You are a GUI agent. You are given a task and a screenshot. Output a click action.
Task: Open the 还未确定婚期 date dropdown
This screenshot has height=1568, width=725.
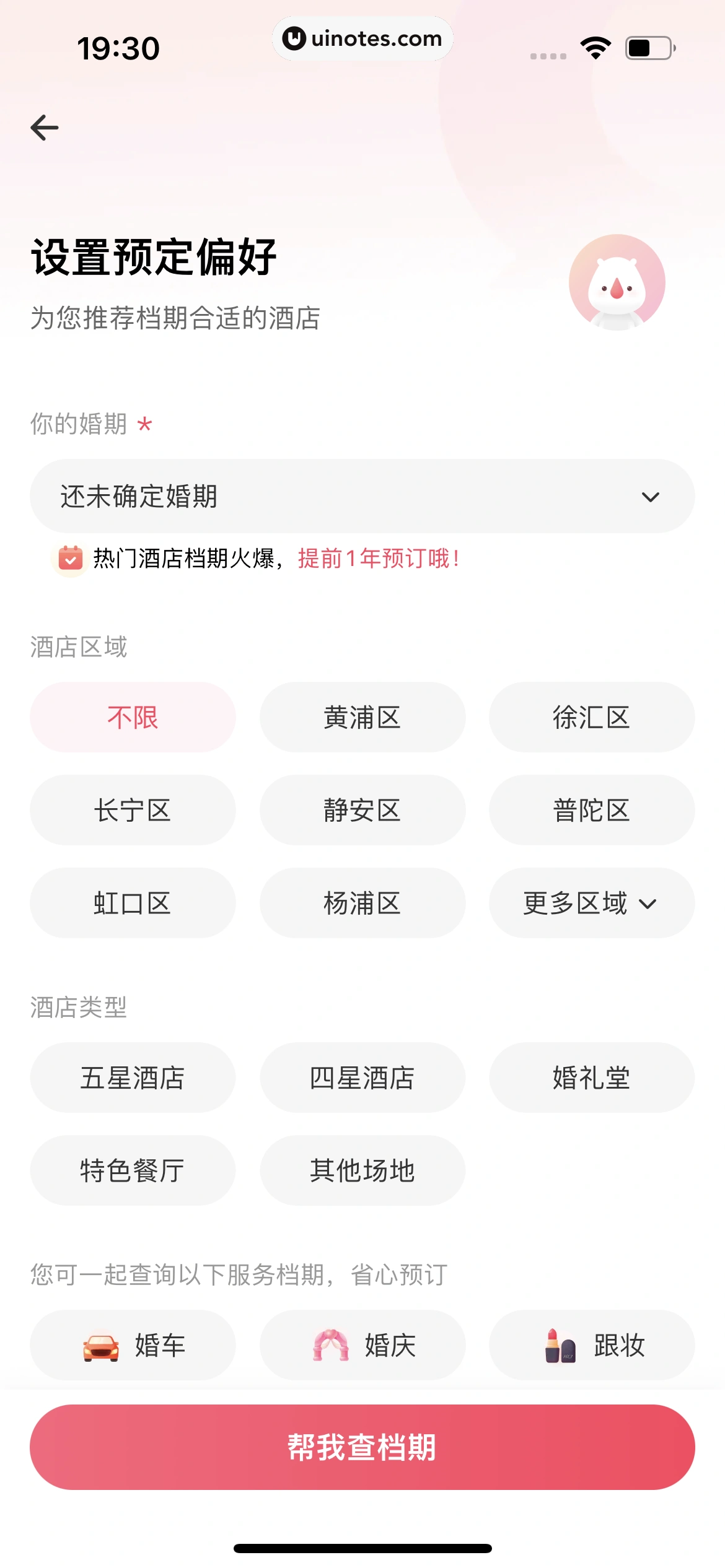click(362, 495)
